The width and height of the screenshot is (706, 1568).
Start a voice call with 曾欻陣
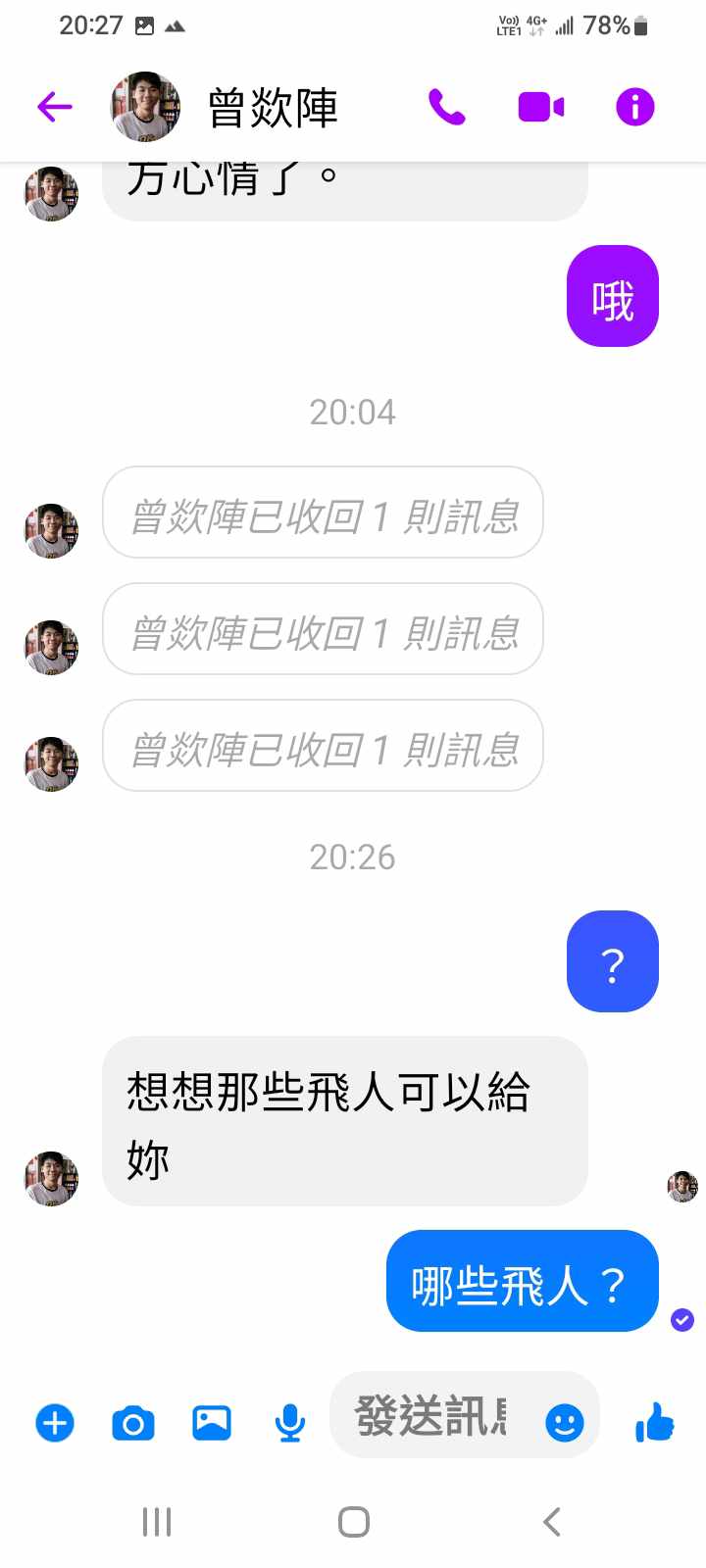pyautogui.click(x=447, y=107)
